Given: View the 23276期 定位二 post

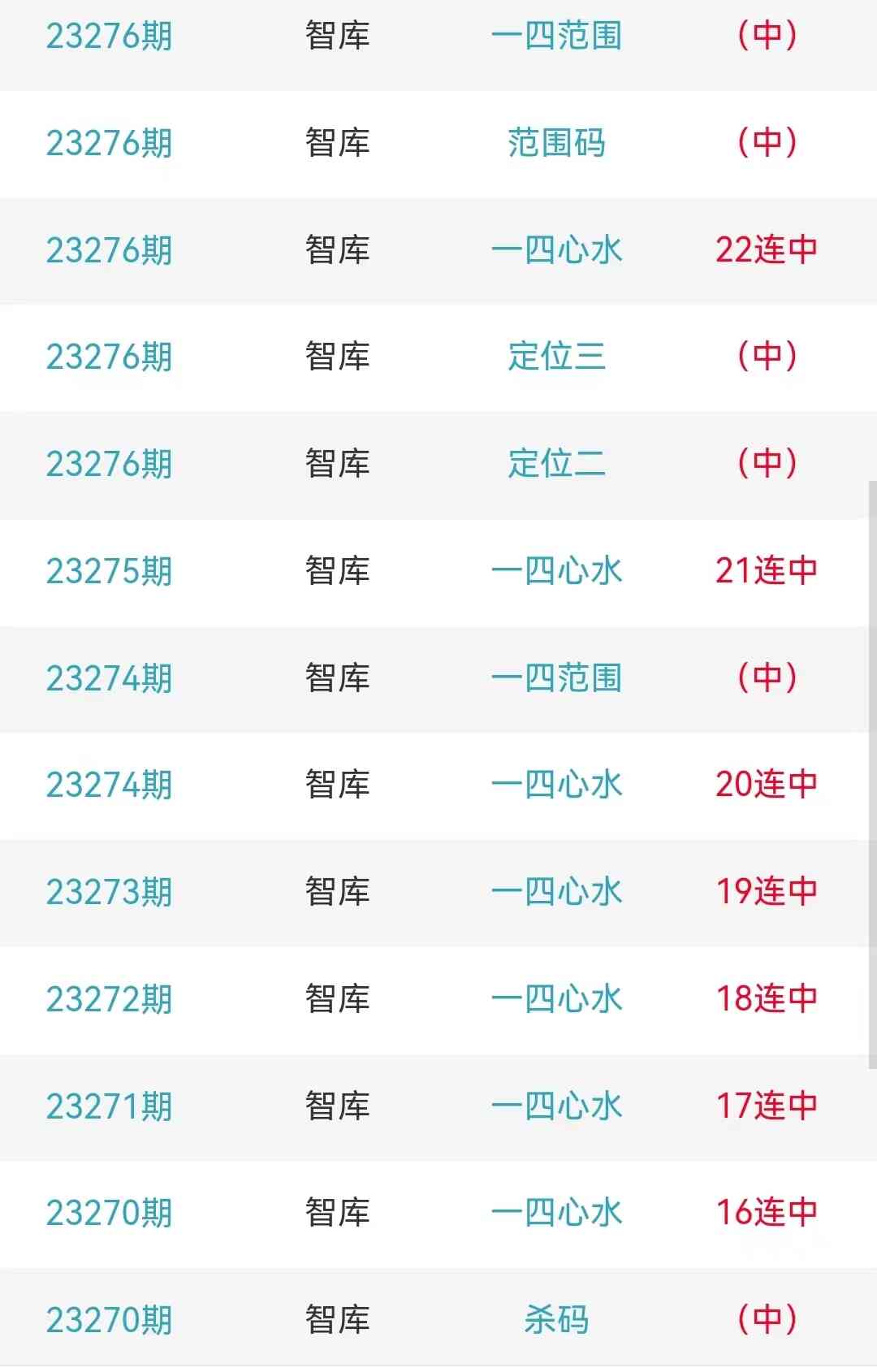Looking at the screenshot, I should point(556,464).
